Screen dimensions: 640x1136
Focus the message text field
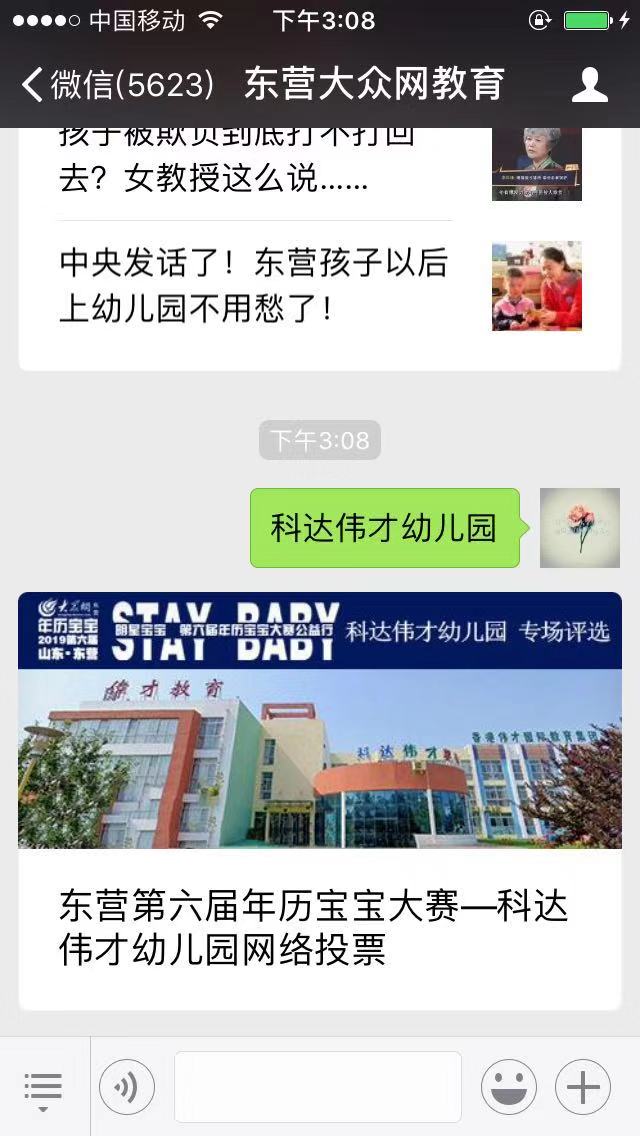click(x=317, y=1087)
